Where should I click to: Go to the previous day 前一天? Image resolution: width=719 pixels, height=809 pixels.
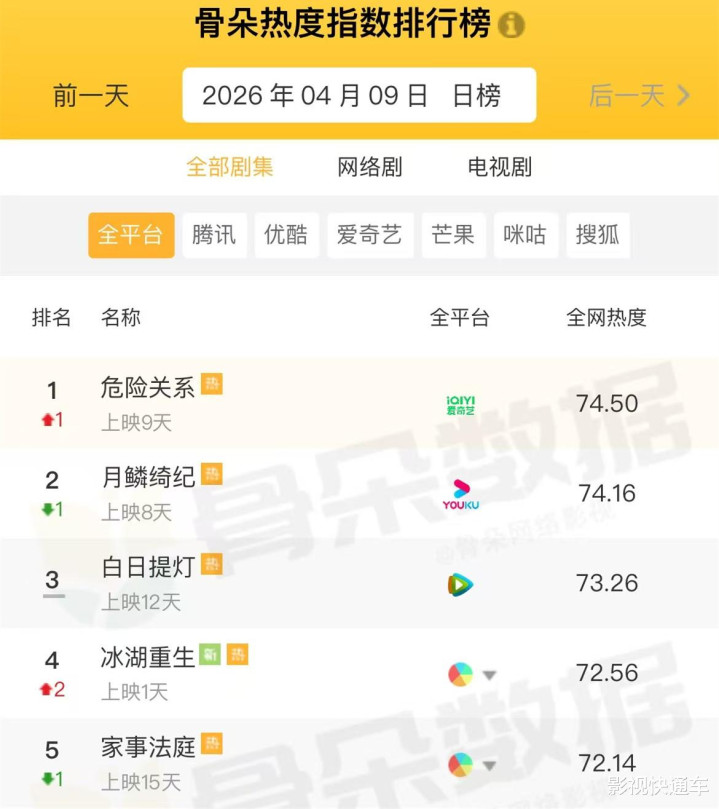[x=91, y=95]
